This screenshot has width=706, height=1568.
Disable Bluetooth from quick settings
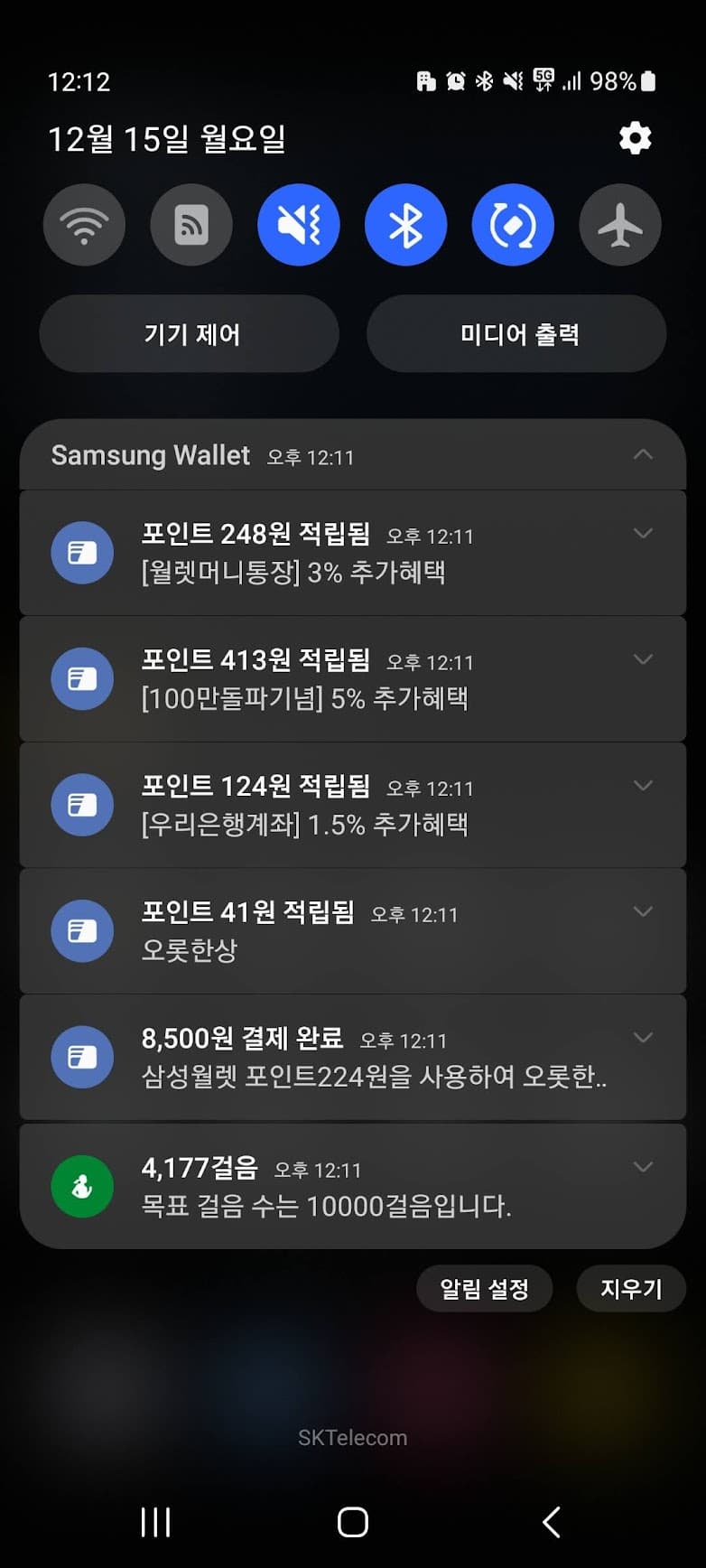coord(405,225)
